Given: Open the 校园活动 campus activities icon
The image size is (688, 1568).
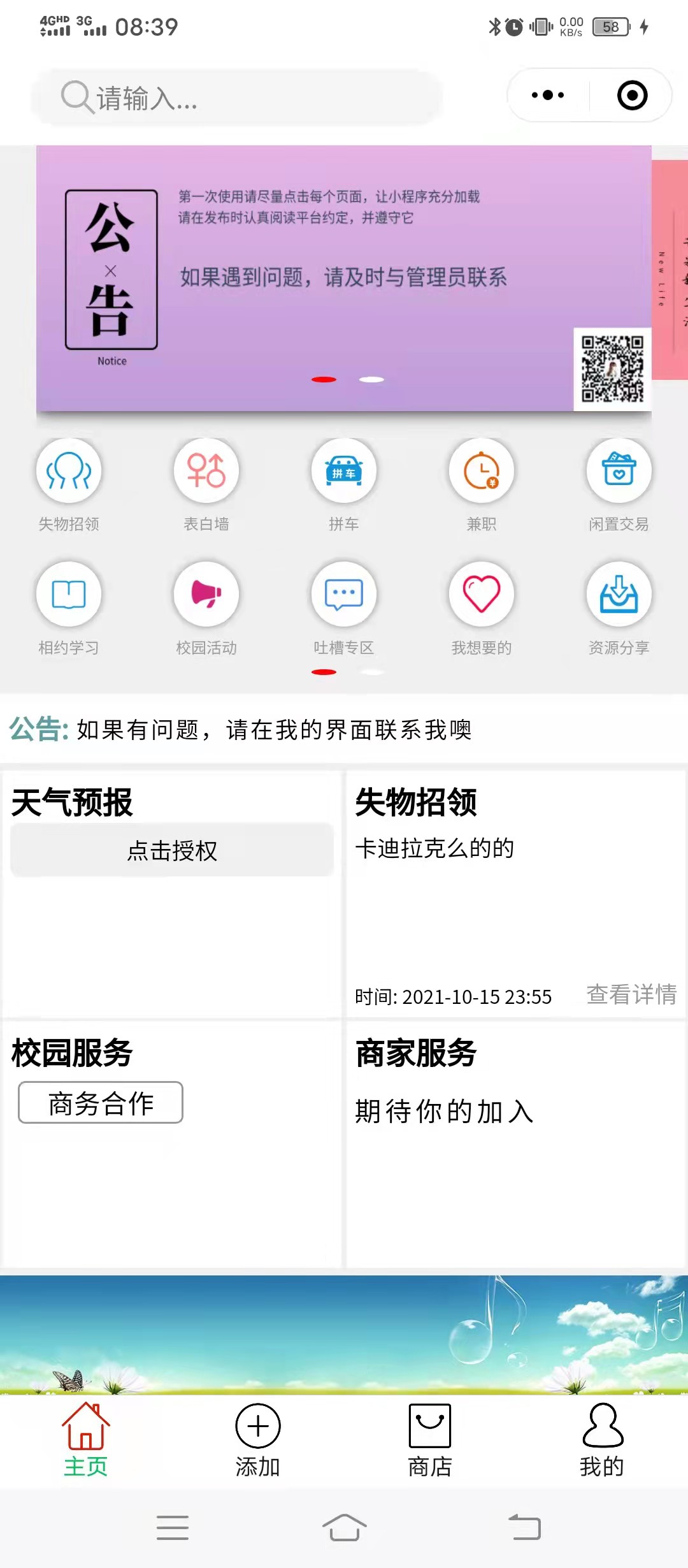Looking at the screenshot, I should 206,593.
